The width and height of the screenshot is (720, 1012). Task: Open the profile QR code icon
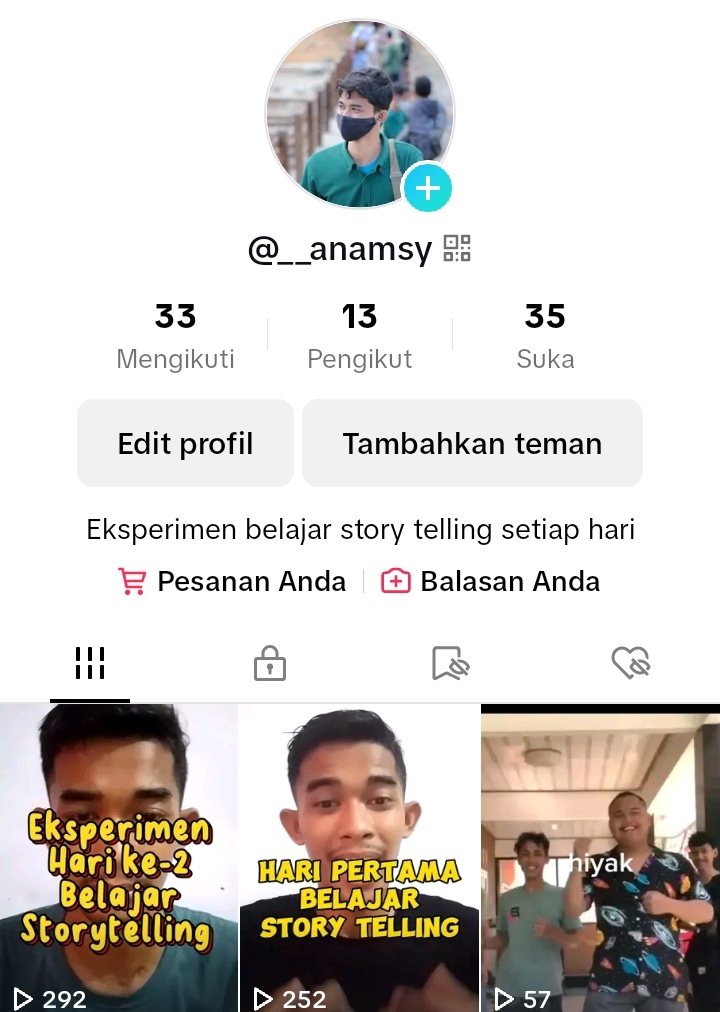(457, 248)
